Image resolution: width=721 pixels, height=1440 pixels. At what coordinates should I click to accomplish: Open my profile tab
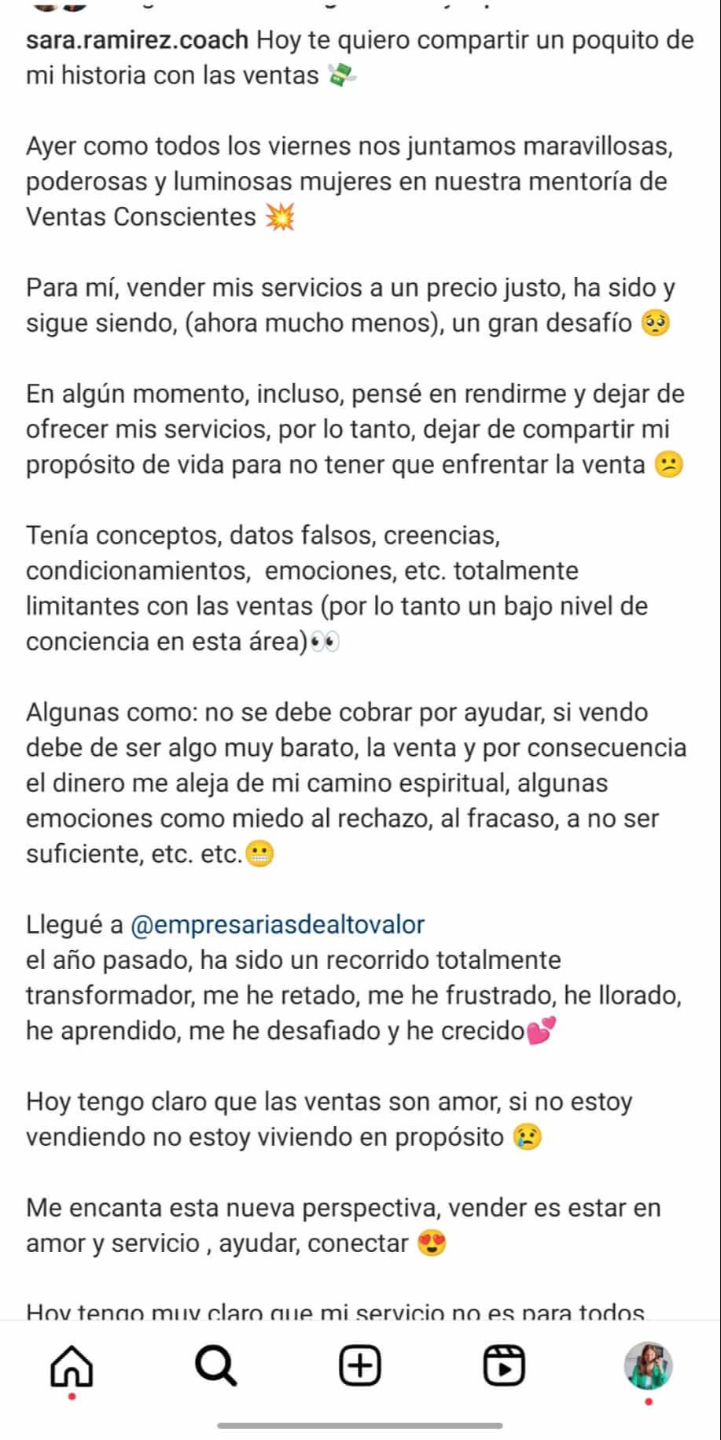click(x=648, y=1366)
